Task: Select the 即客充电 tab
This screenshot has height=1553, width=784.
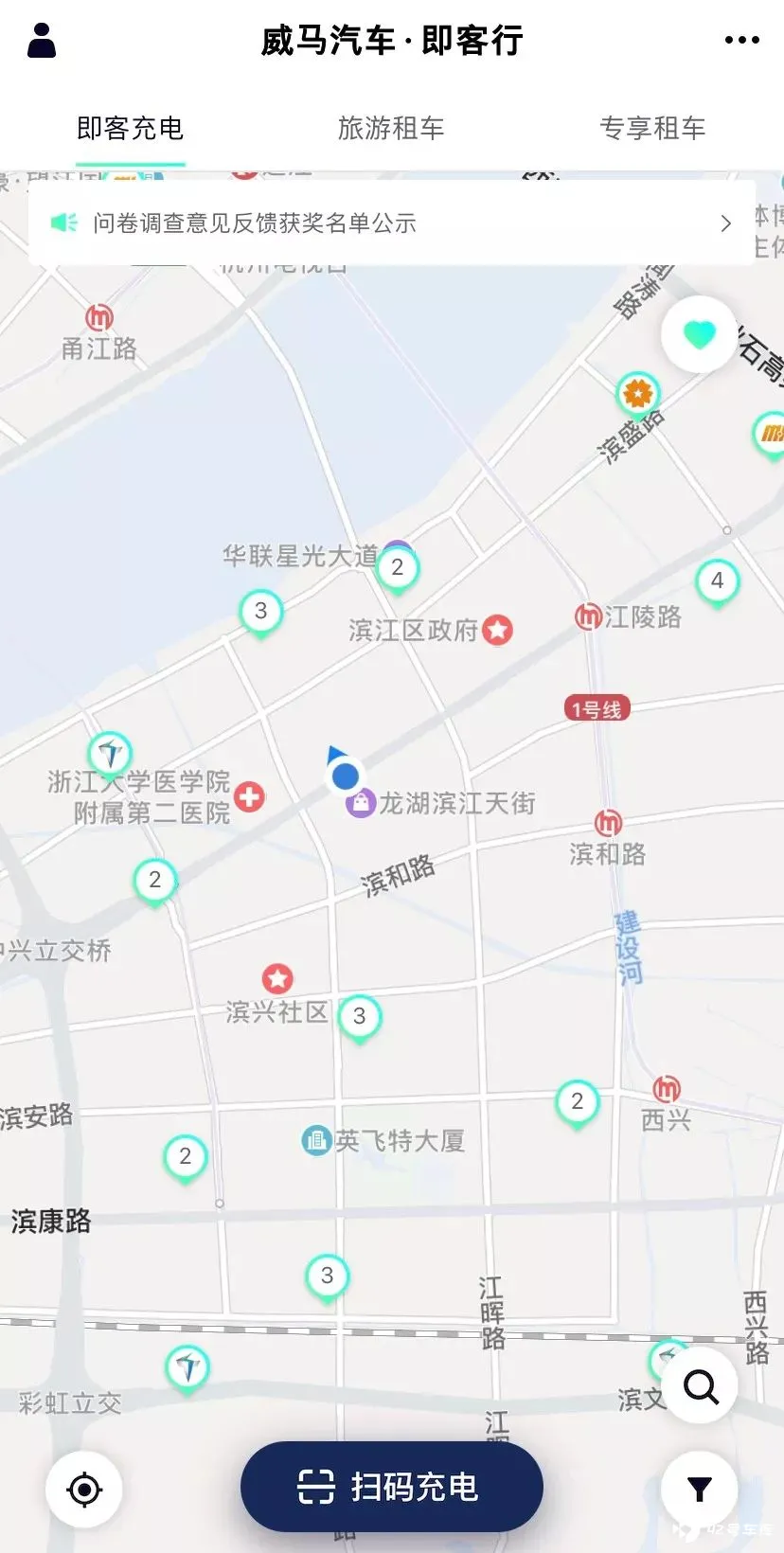Action: tap(131, 128)
